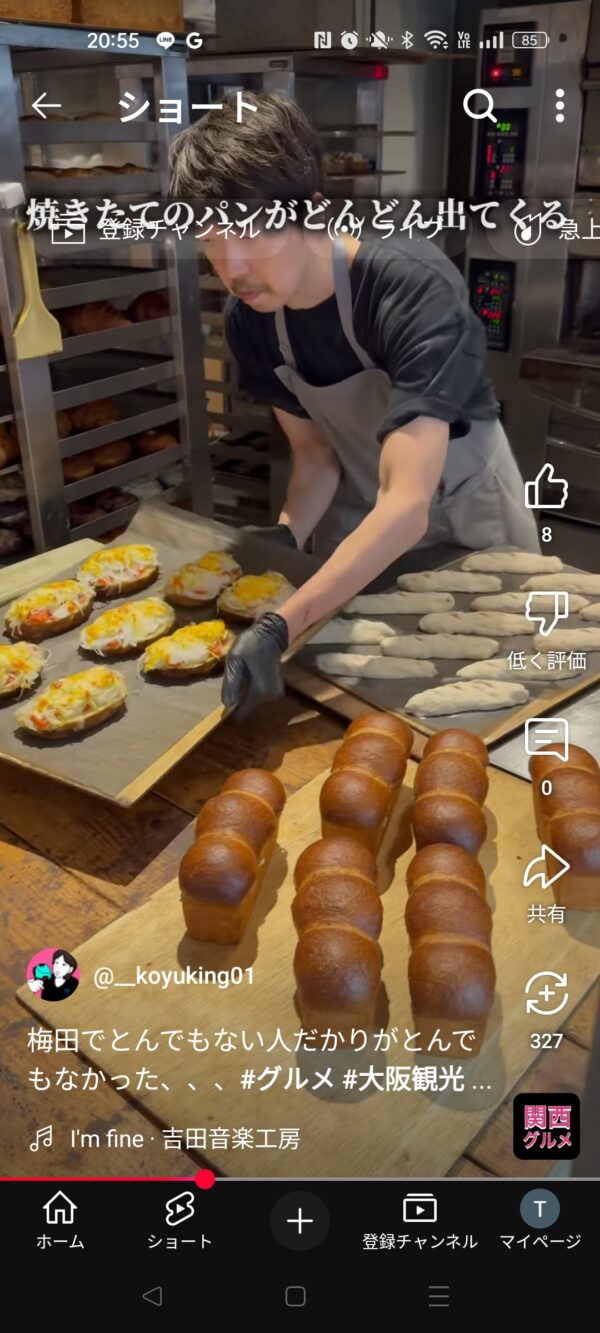Tap the system back button
The image size is (600, 1333).
[x=152, y=1297]
